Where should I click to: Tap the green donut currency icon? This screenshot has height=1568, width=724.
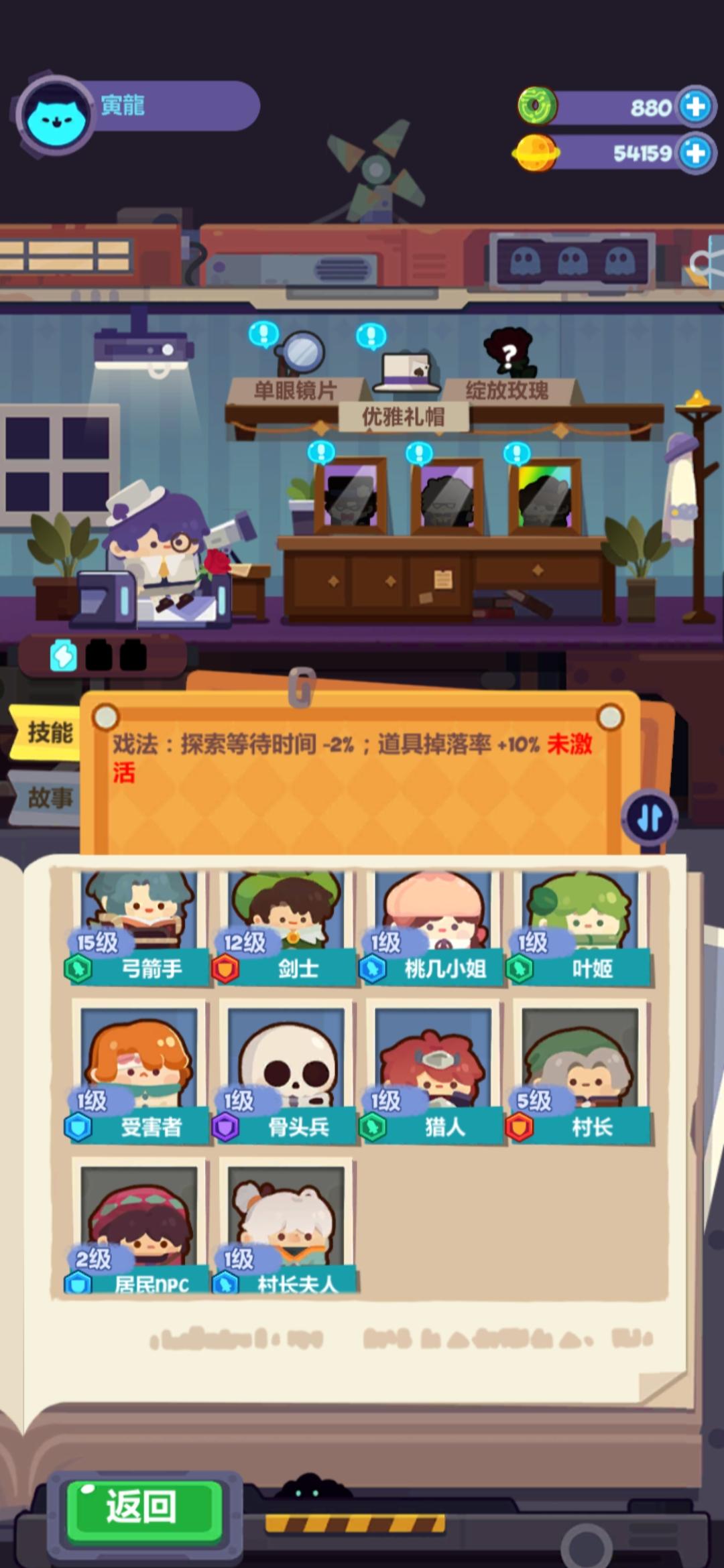[x=536, y=104]
